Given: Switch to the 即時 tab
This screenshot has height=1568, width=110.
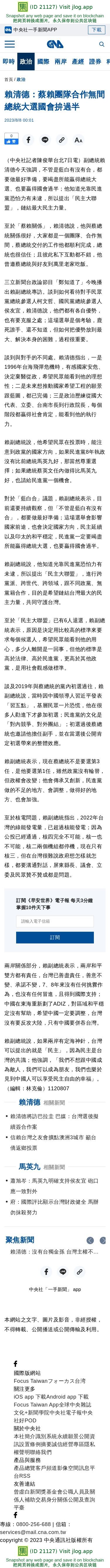Looking at the screenshot, I should click(x=9, y=62).
